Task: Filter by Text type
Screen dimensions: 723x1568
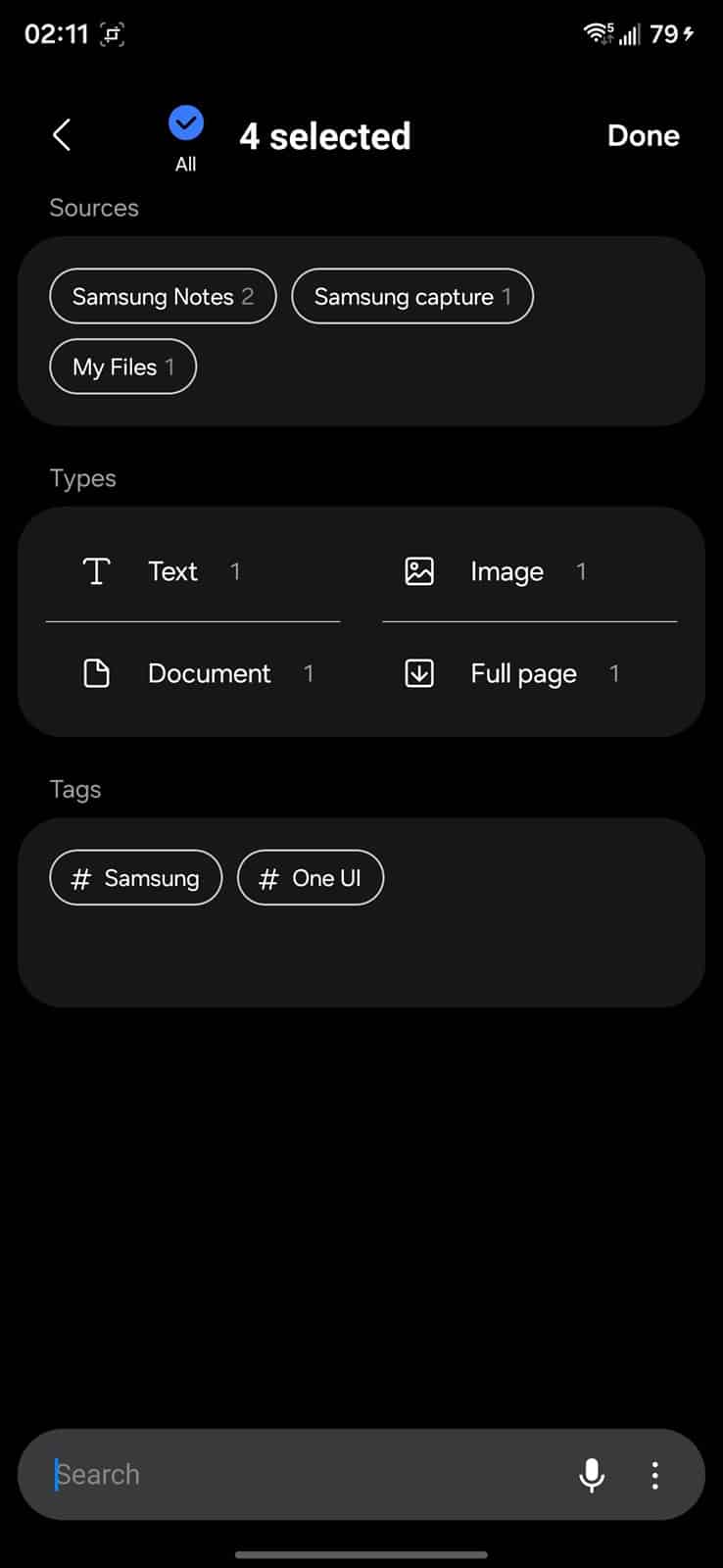Action: [x=172, y=571]
